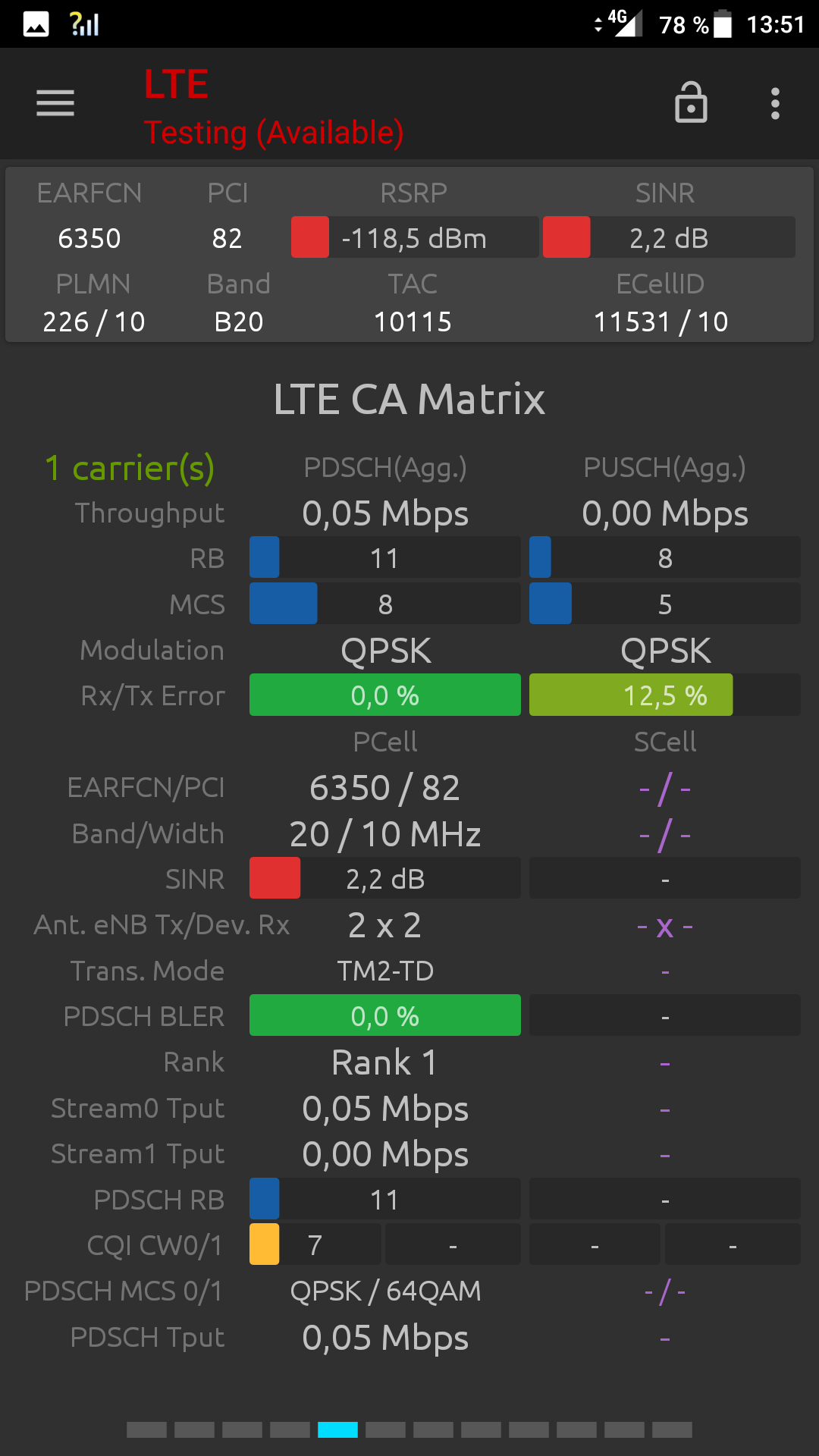This screenshot has width=819, height=1456.
Task: Open the hamburger navigation drawer
Action: click(55, 103)
